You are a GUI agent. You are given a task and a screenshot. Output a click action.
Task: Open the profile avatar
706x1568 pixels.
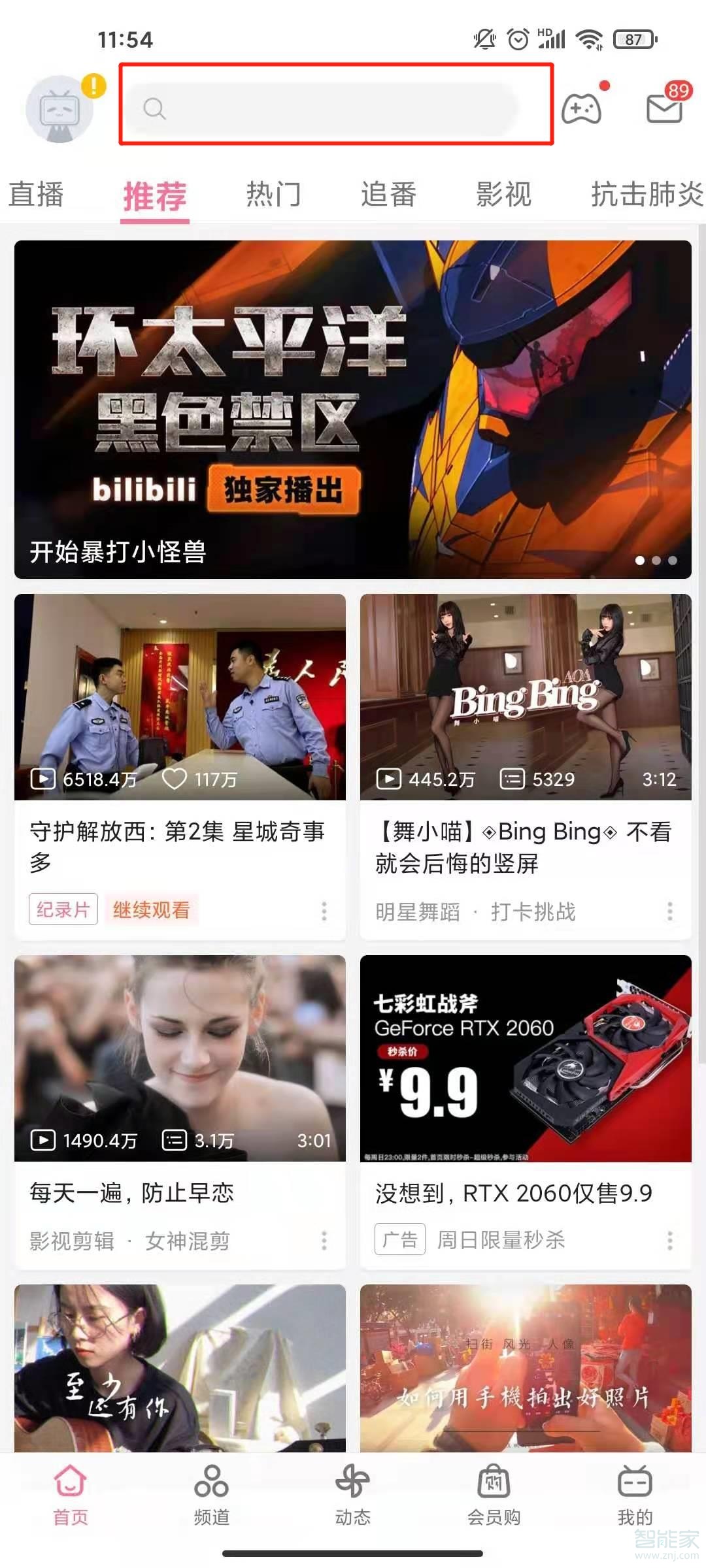pyautogui.click(x=59, y=109)
